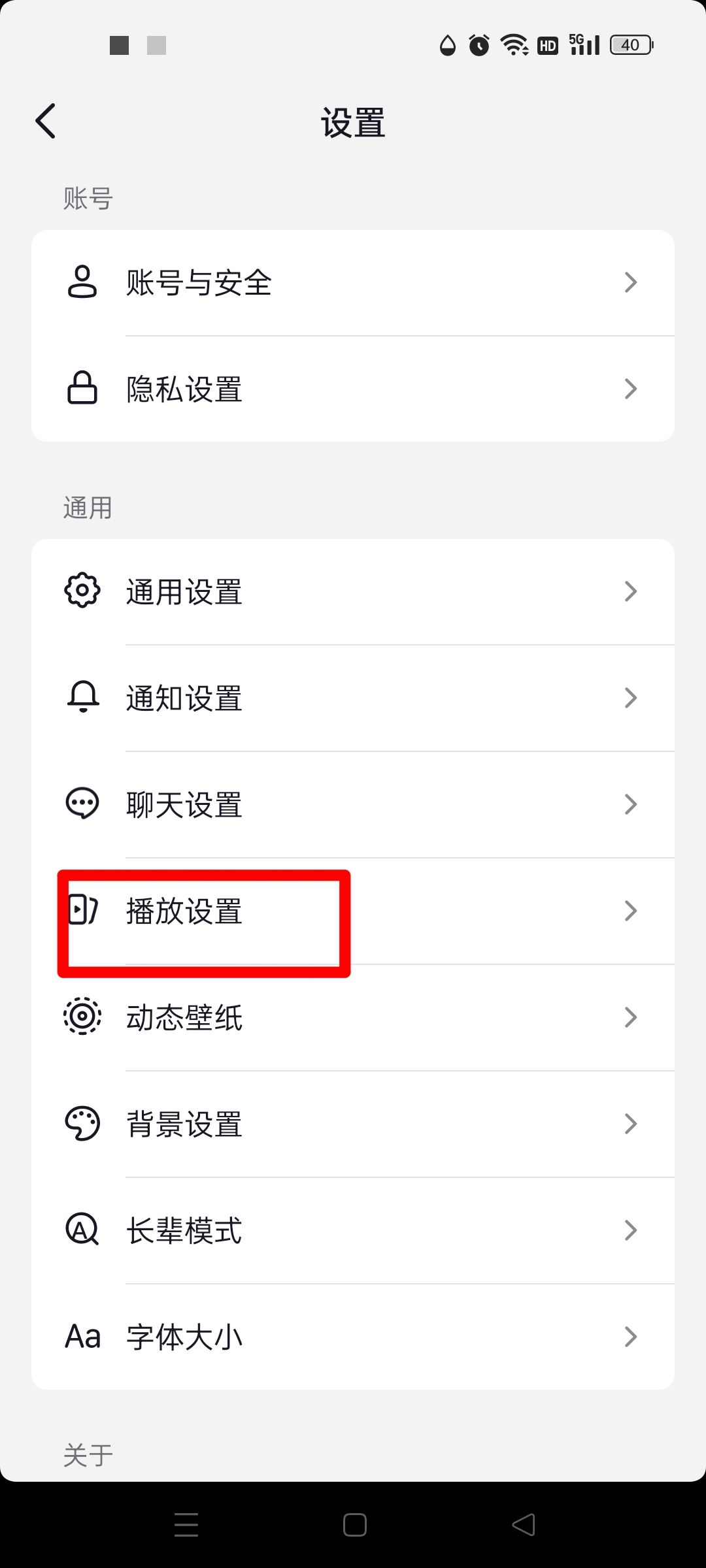Open the 隐私设置 menu entry
The image size is (706, 1568).
353,388
